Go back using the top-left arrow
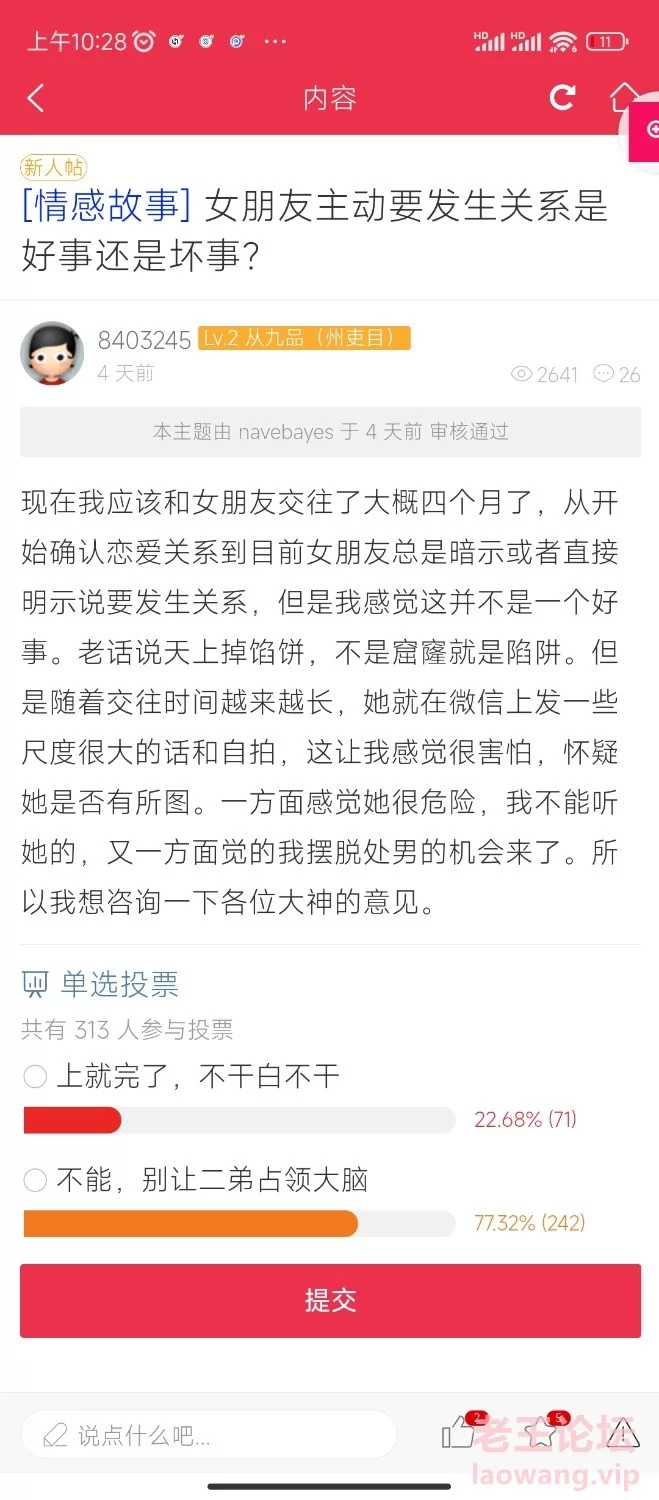Screen dimensions: 659x1500 pyautogui.click(x=36, y=97)
